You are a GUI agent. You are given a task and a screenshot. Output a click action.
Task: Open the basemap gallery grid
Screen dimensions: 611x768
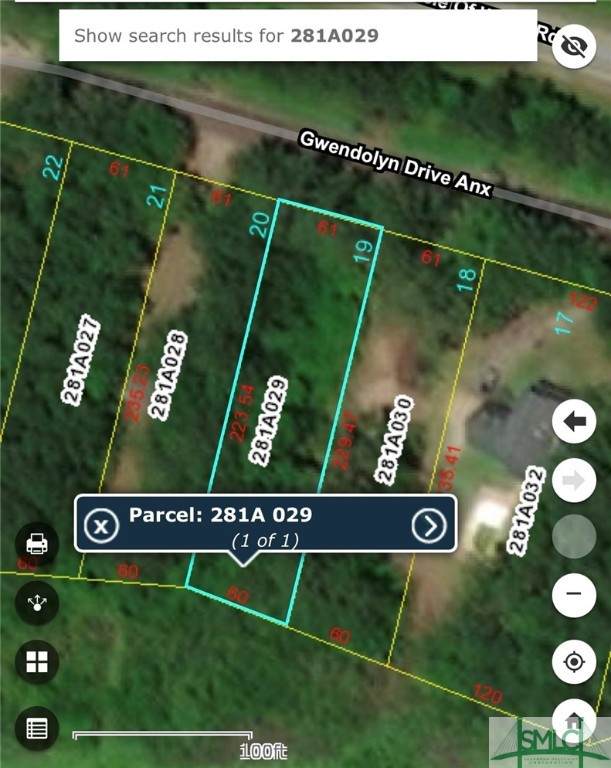tap(37, 661)
